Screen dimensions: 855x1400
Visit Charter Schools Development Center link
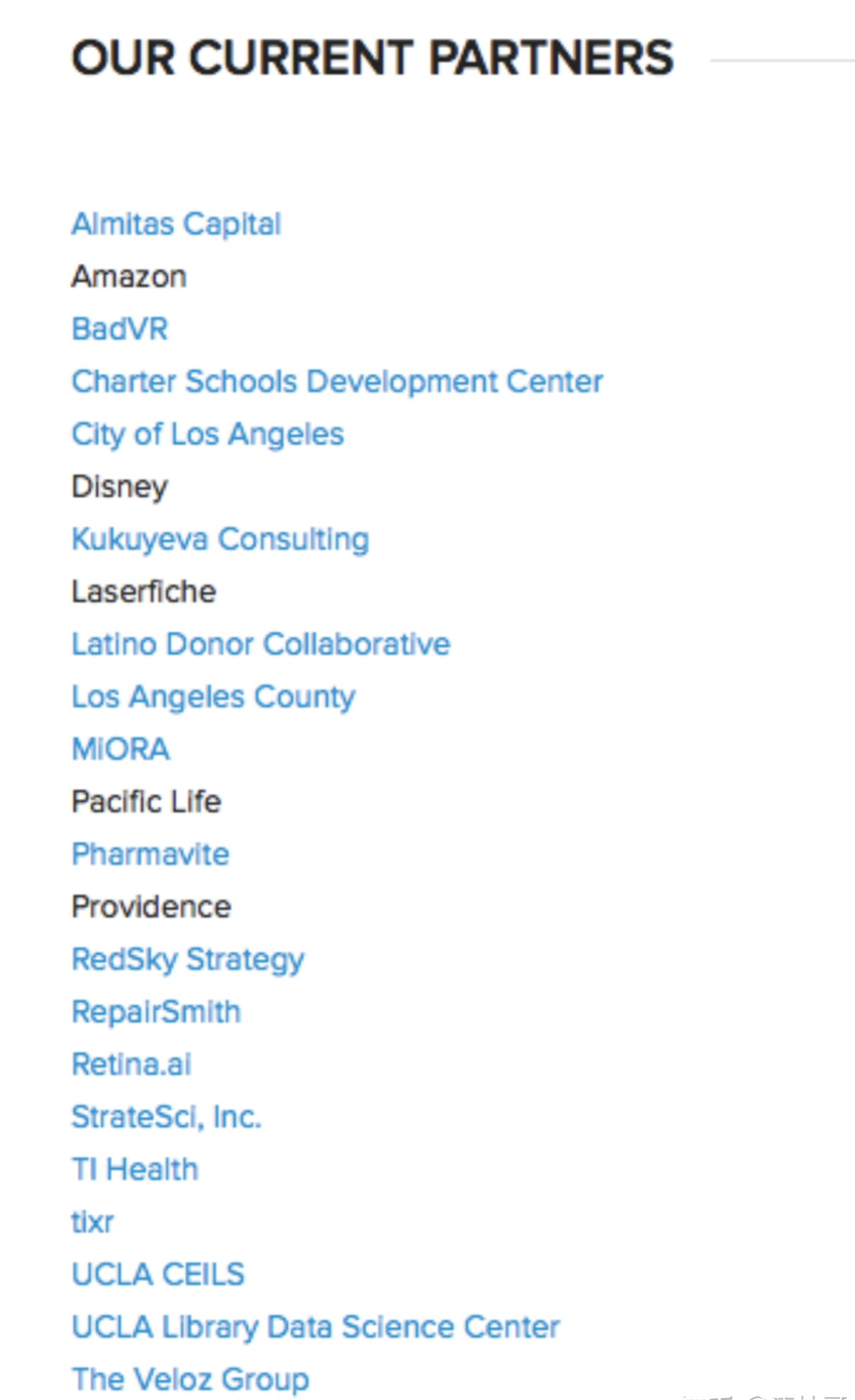(x=337, y=382)
